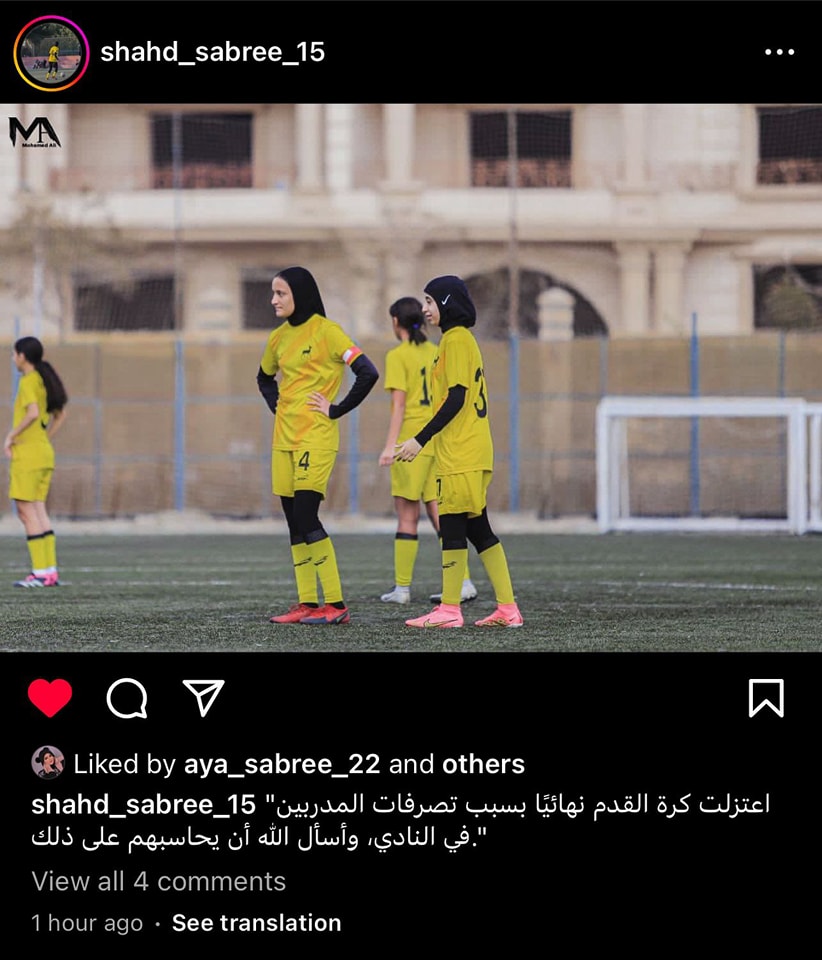
Task: Open the shahd_sabree_15 username in the header
Action: click(212, 53)
